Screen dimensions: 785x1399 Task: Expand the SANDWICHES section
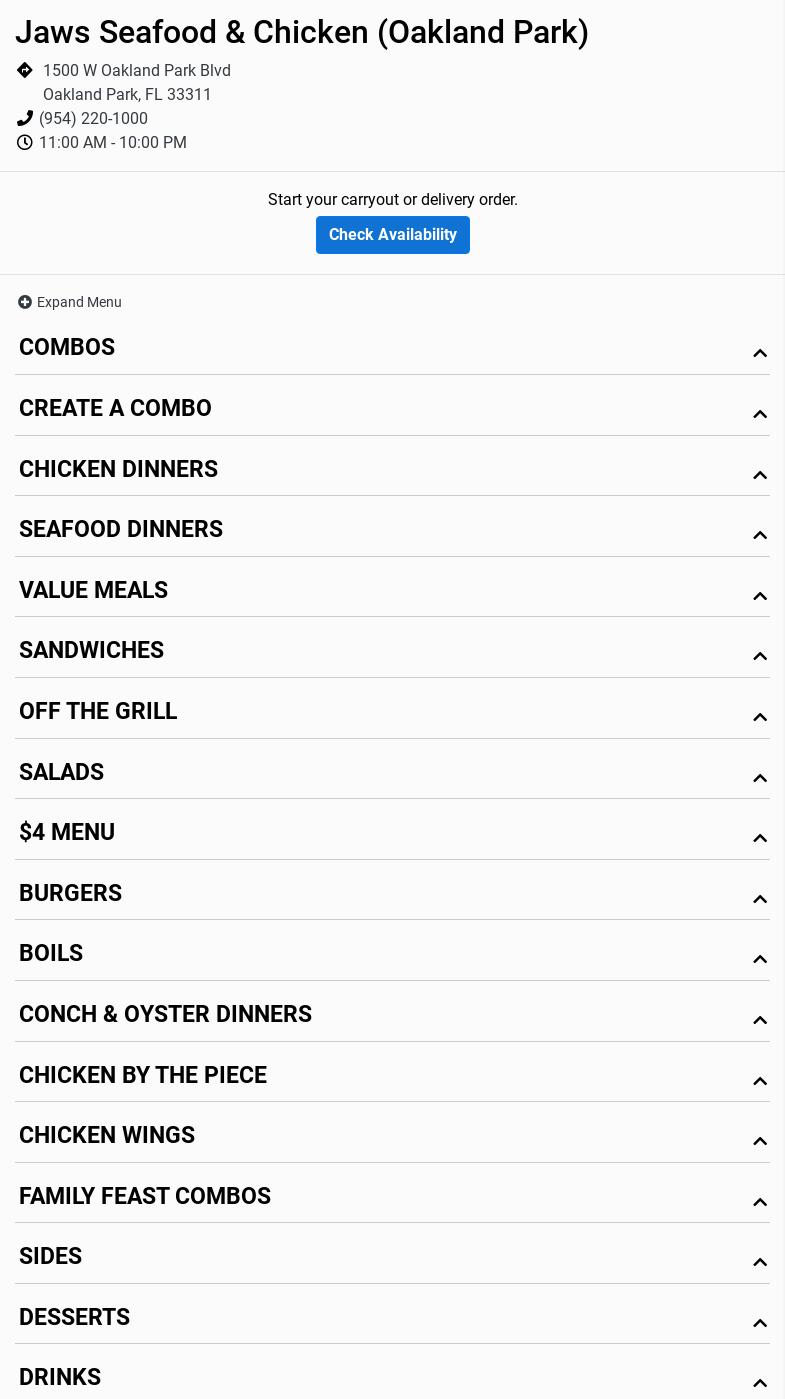(392, 651)
